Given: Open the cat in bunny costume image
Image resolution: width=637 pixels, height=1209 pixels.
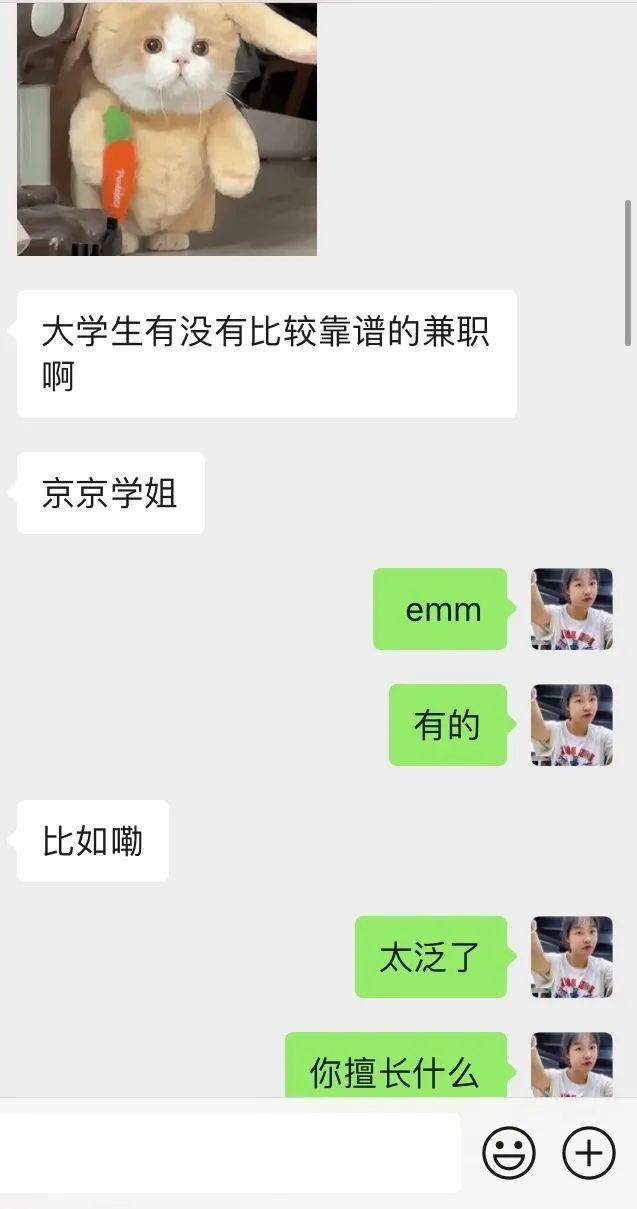Looking at the screenshot, I should pos(167,128).
